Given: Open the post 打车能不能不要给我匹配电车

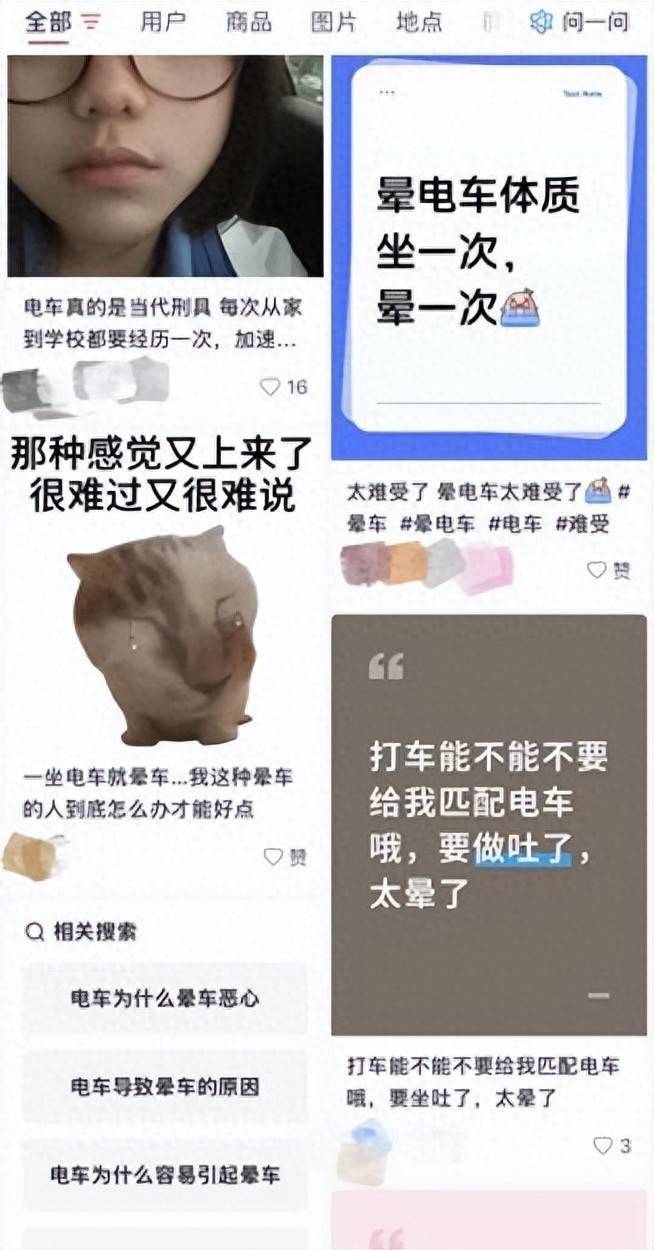Looking at the screenshot, I should (489, 824).
